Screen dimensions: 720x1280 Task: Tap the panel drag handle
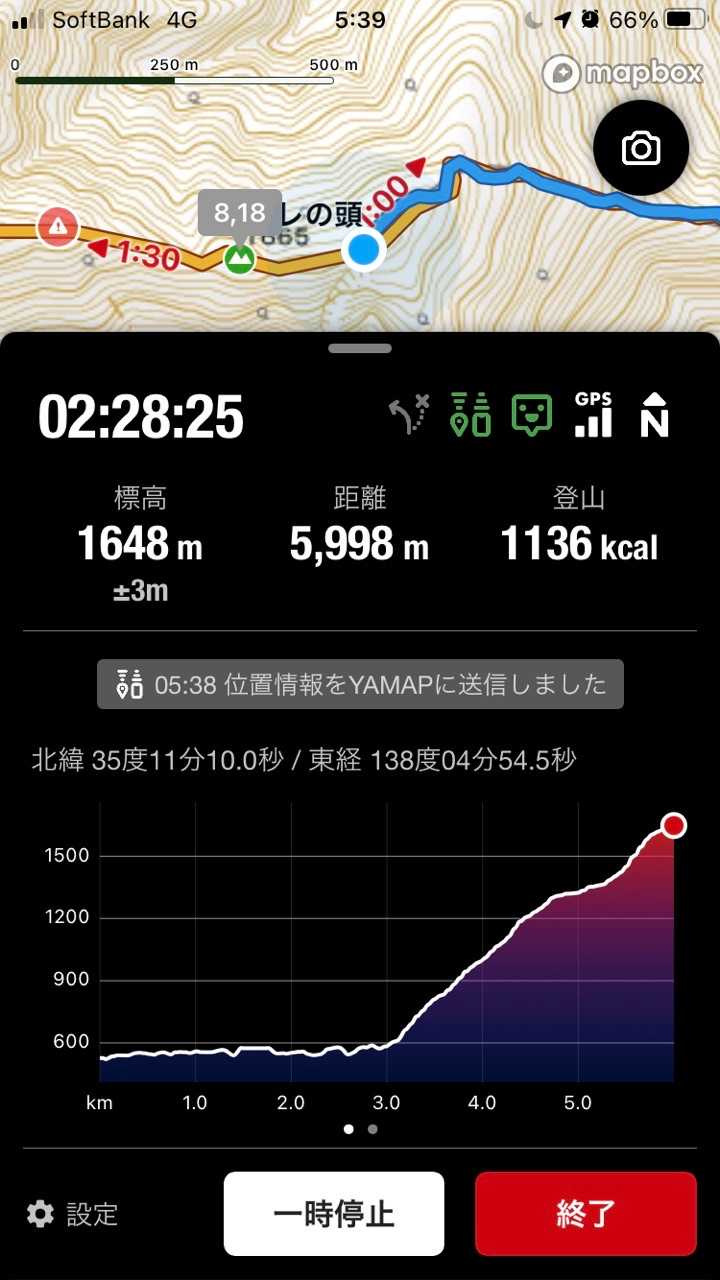click(360, 348)
